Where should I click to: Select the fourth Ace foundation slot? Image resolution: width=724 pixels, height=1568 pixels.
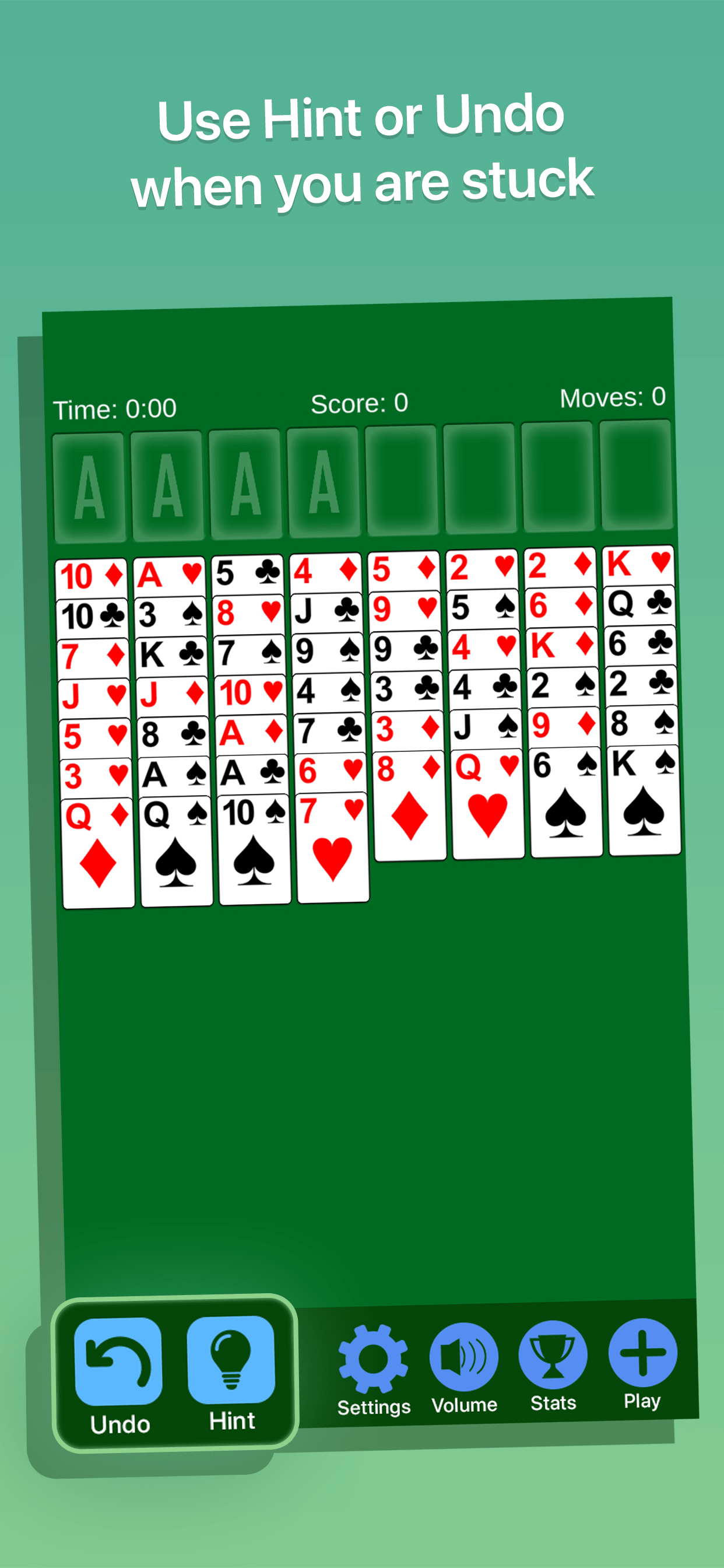[324, 484]
